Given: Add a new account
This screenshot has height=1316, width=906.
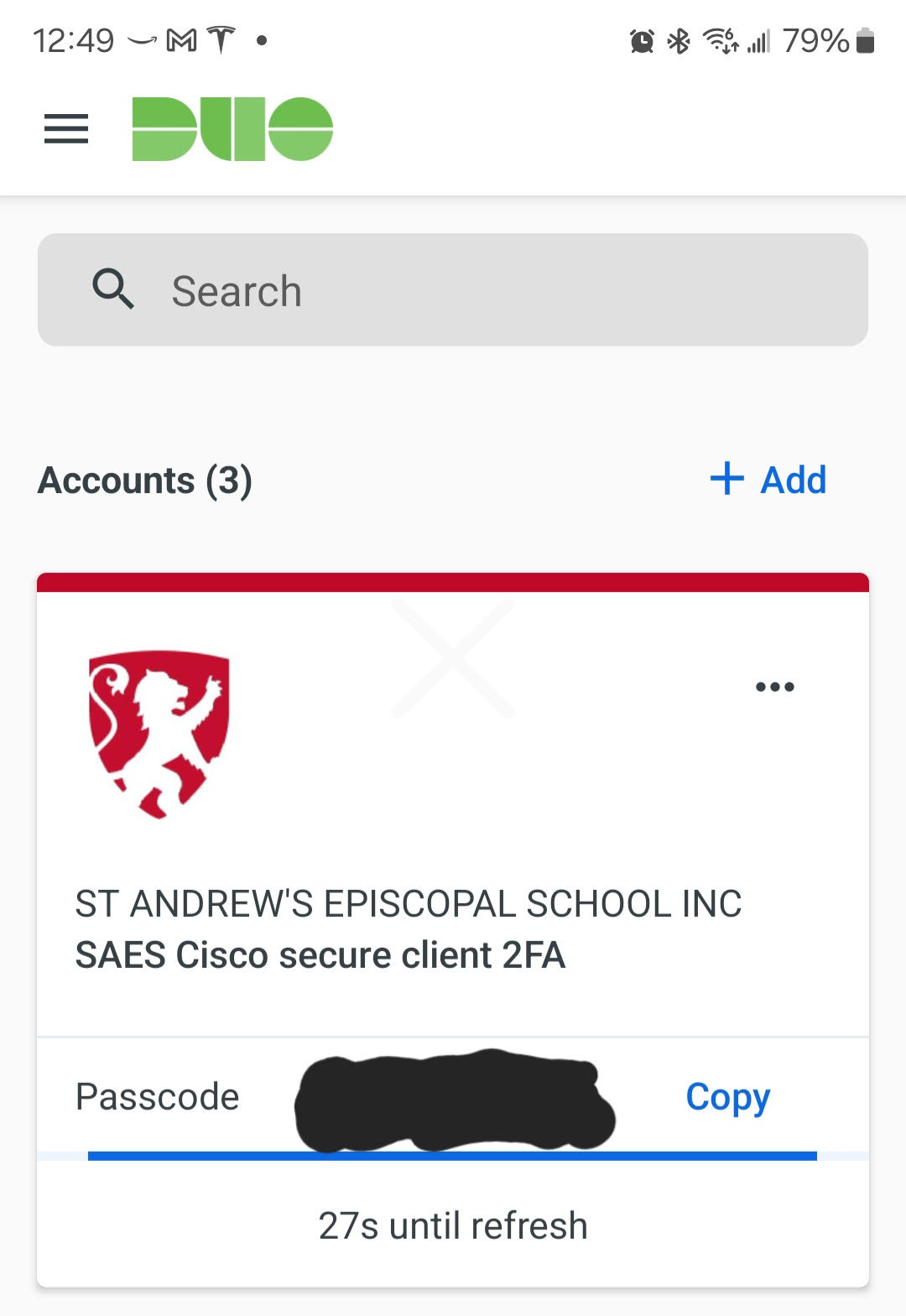Looking at the screenshot, I should 768,481.
